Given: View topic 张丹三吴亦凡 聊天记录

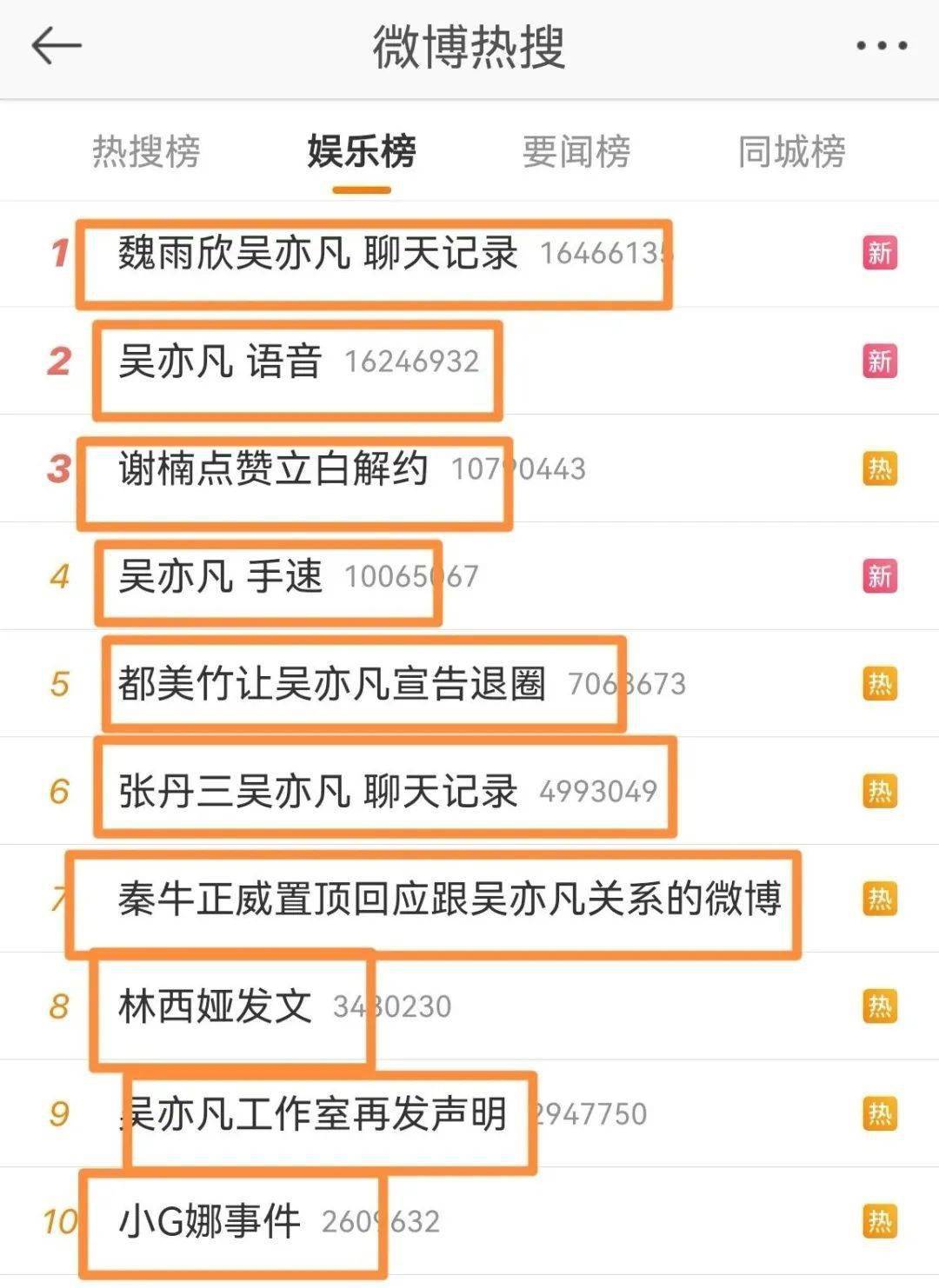Looking at the screenshot, I should 318,792.
